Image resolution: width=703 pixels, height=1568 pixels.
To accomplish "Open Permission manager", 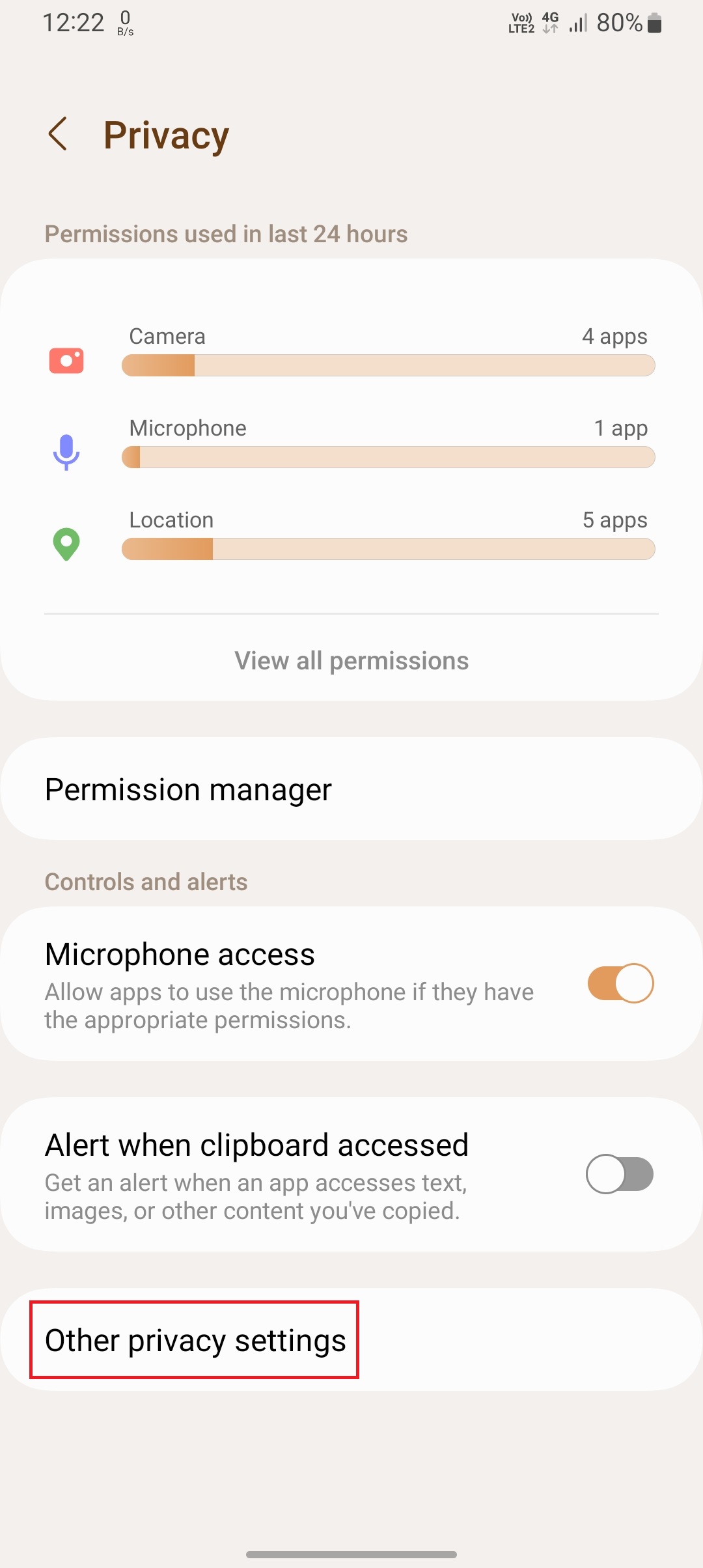I will click(351, 789).
